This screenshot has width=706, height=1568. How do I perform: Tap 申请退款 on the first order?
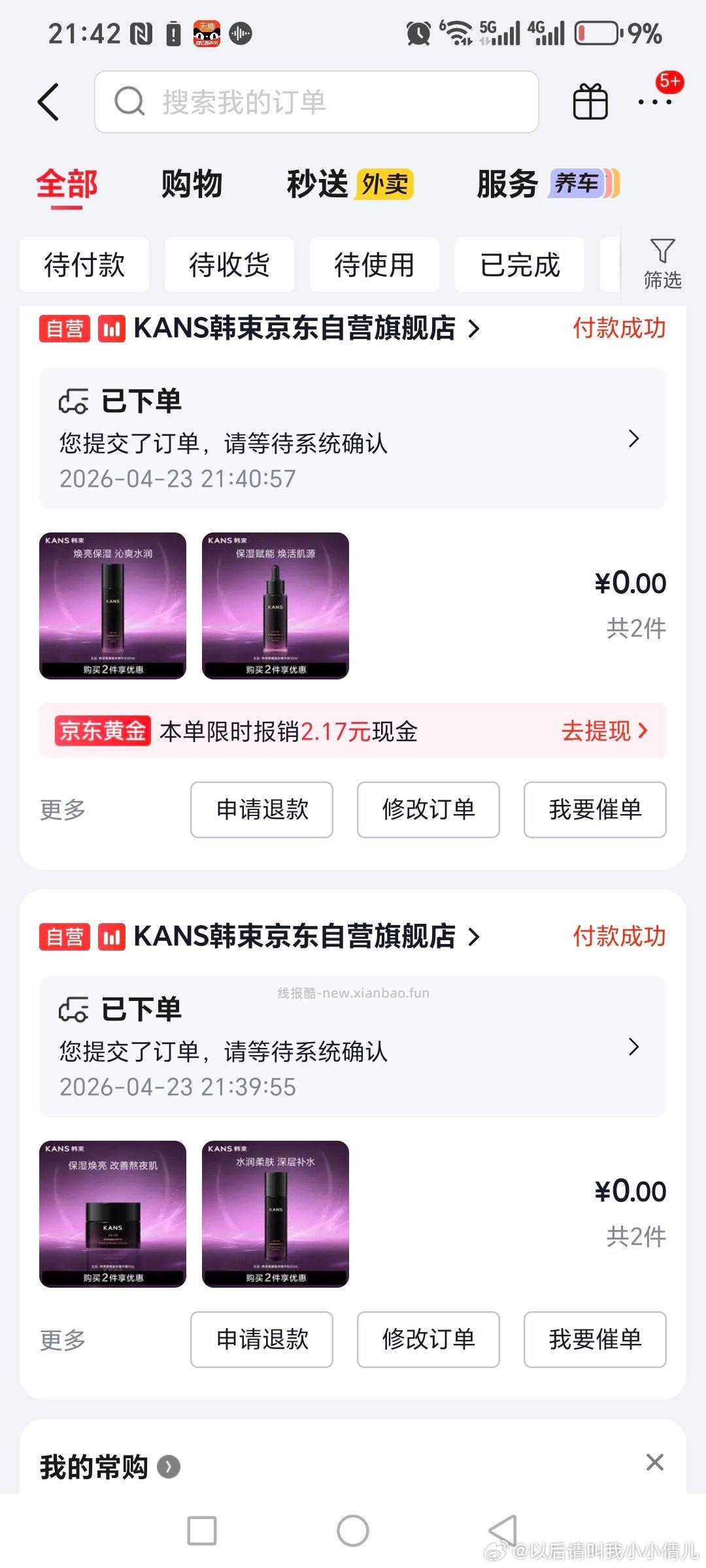tap(261, 810)
